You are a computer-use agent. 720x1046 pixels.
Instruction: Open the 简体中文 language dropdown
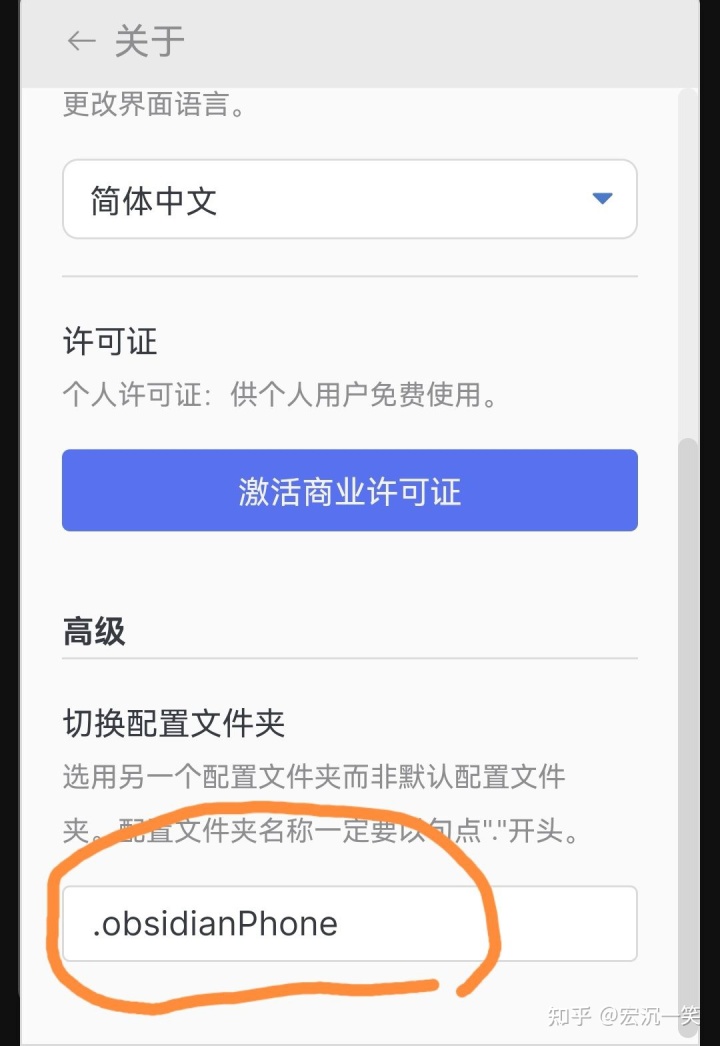[349, 199]
